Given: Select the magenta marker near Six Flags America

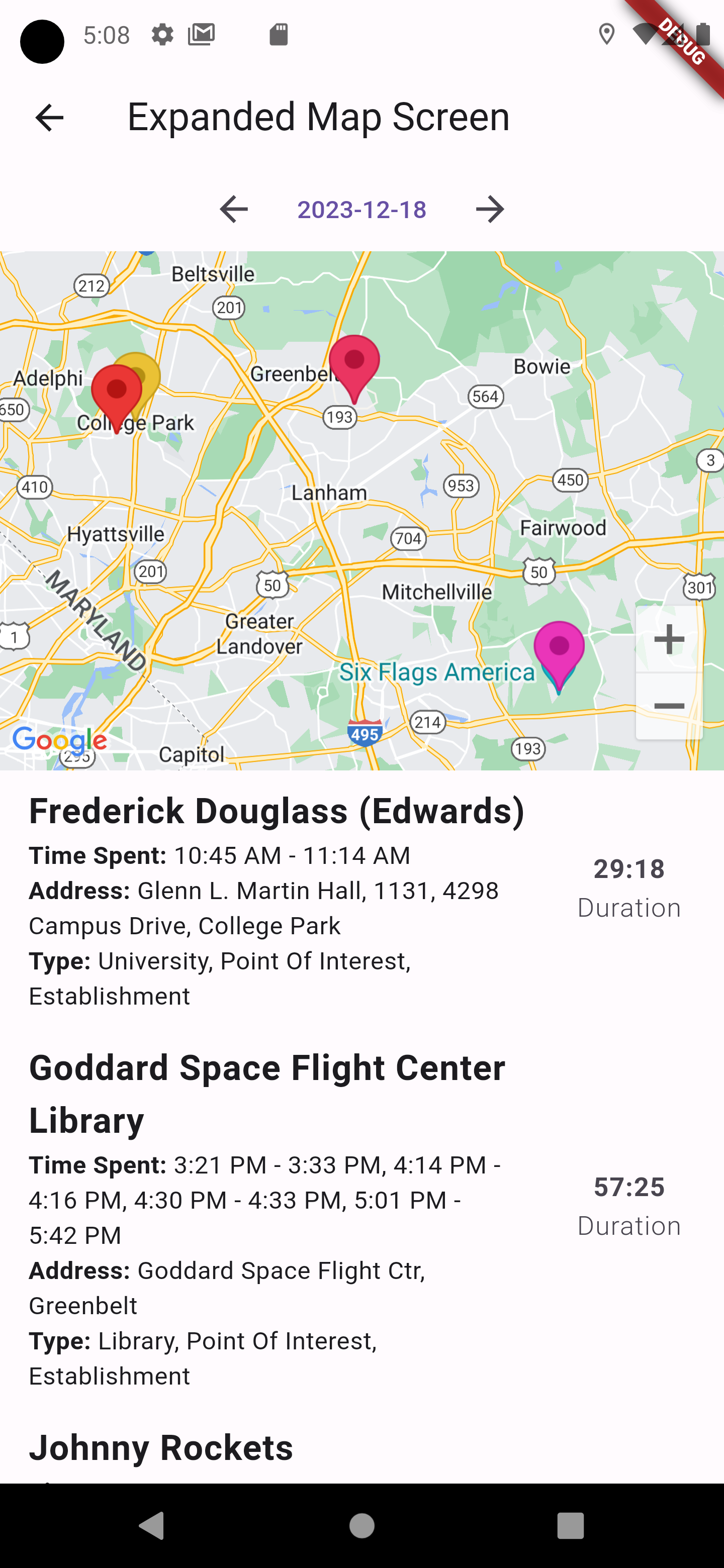Looking at the screenshot, I should (559, 649).
